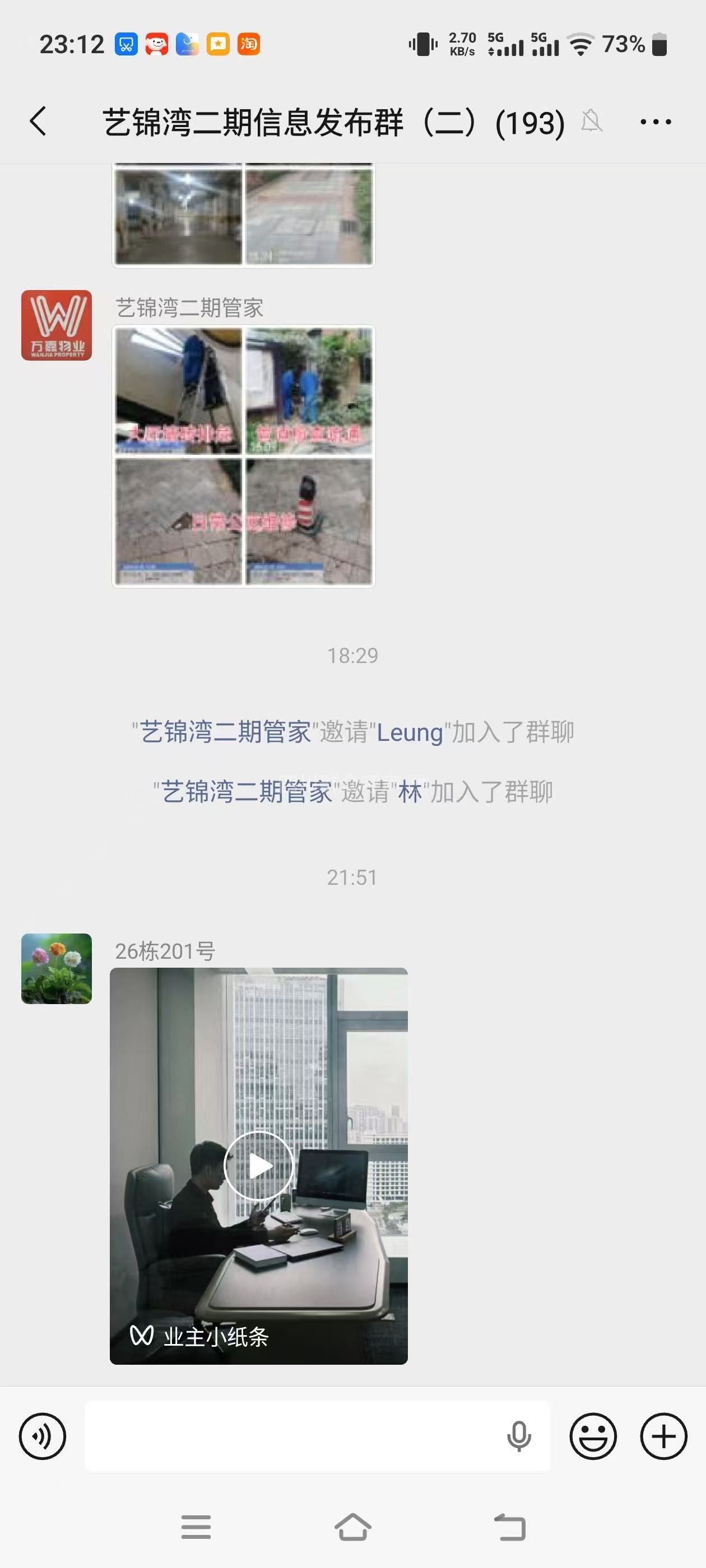Viewport: 706px width, 1568px height.
Task: View 26栋201号's flower avatar profile
Action: pos(57,968)
